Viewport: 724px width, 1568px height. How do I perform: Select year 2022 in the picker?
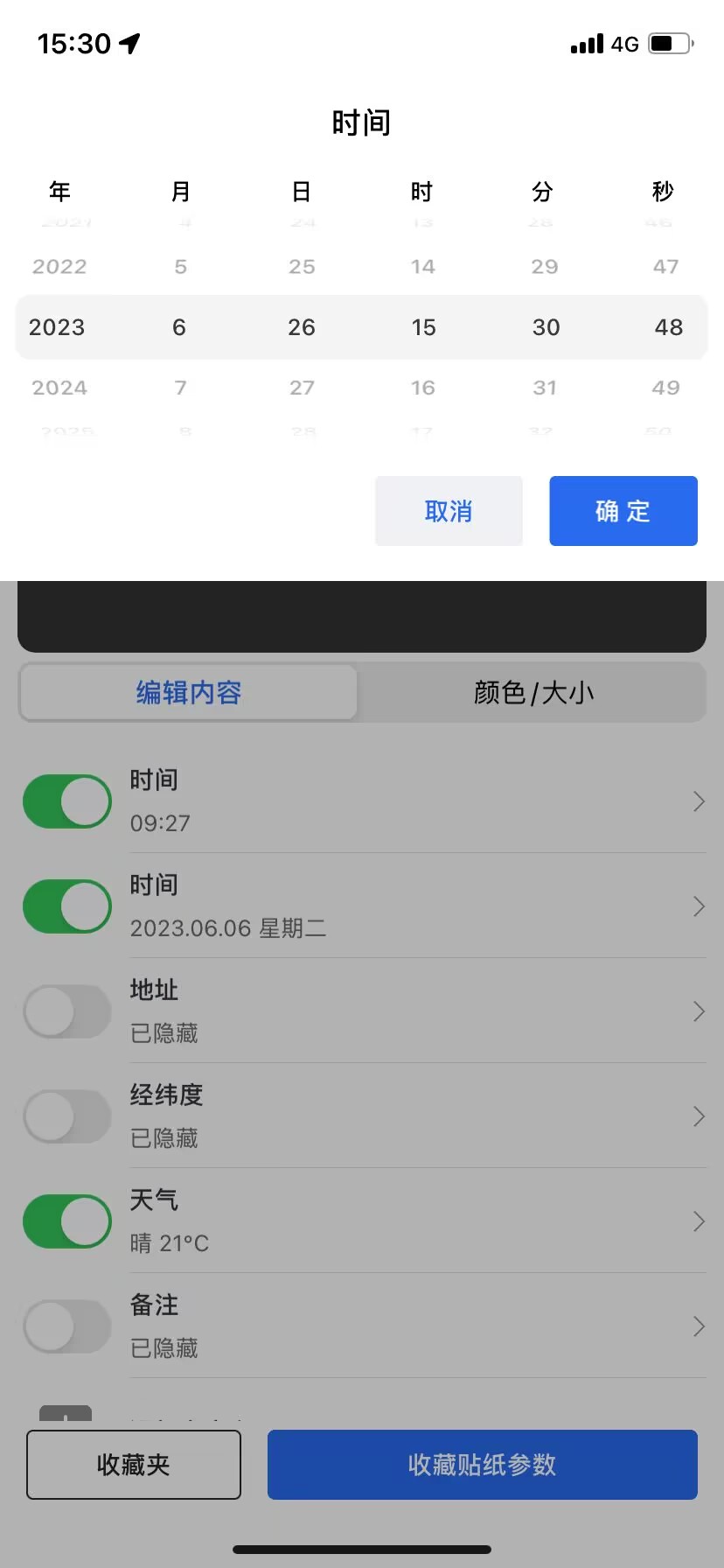point(59,266)
